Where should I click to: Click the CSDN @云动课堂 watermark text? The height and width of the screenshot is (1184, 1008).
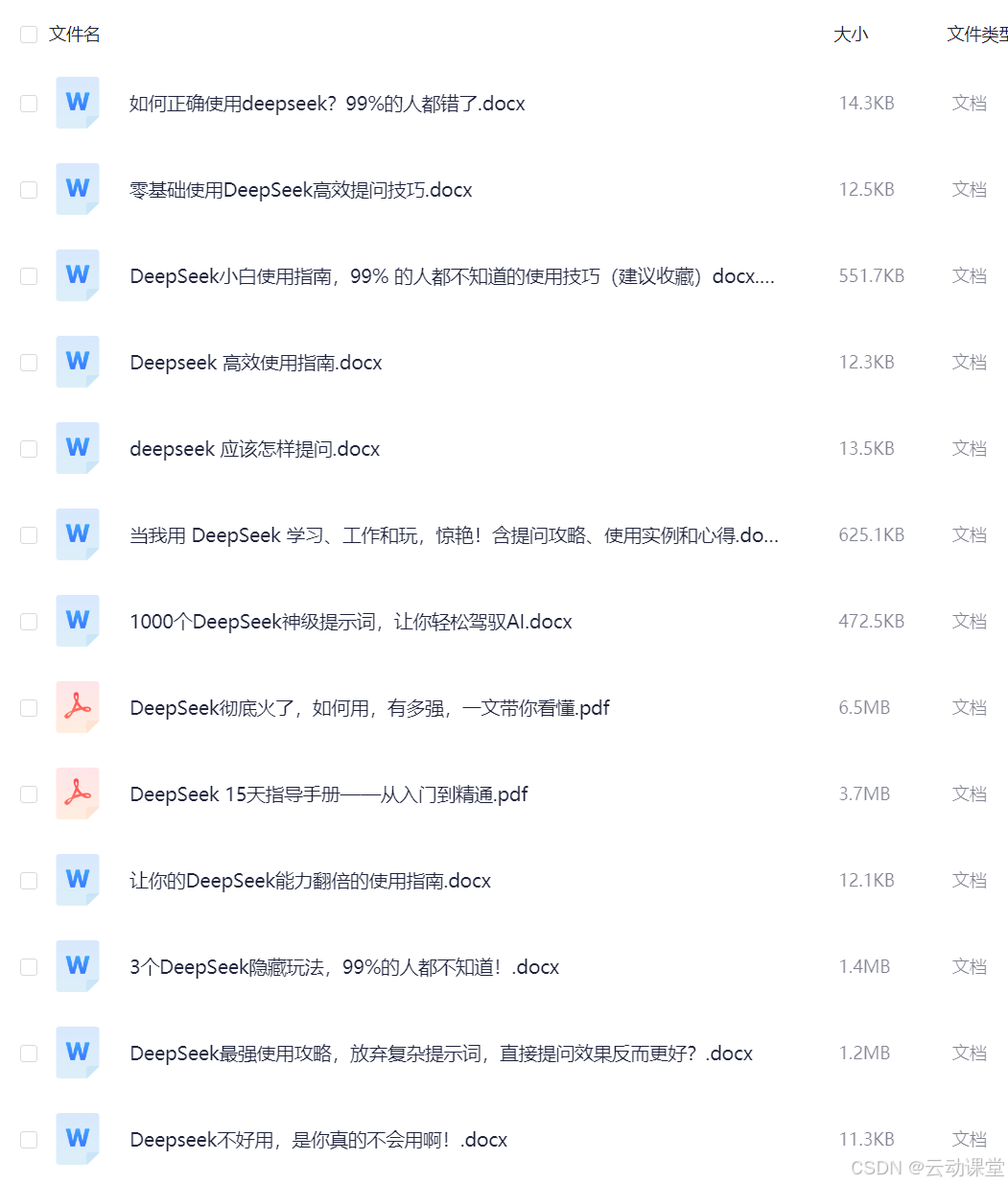pyautogui.click(x=924, y=1168)
